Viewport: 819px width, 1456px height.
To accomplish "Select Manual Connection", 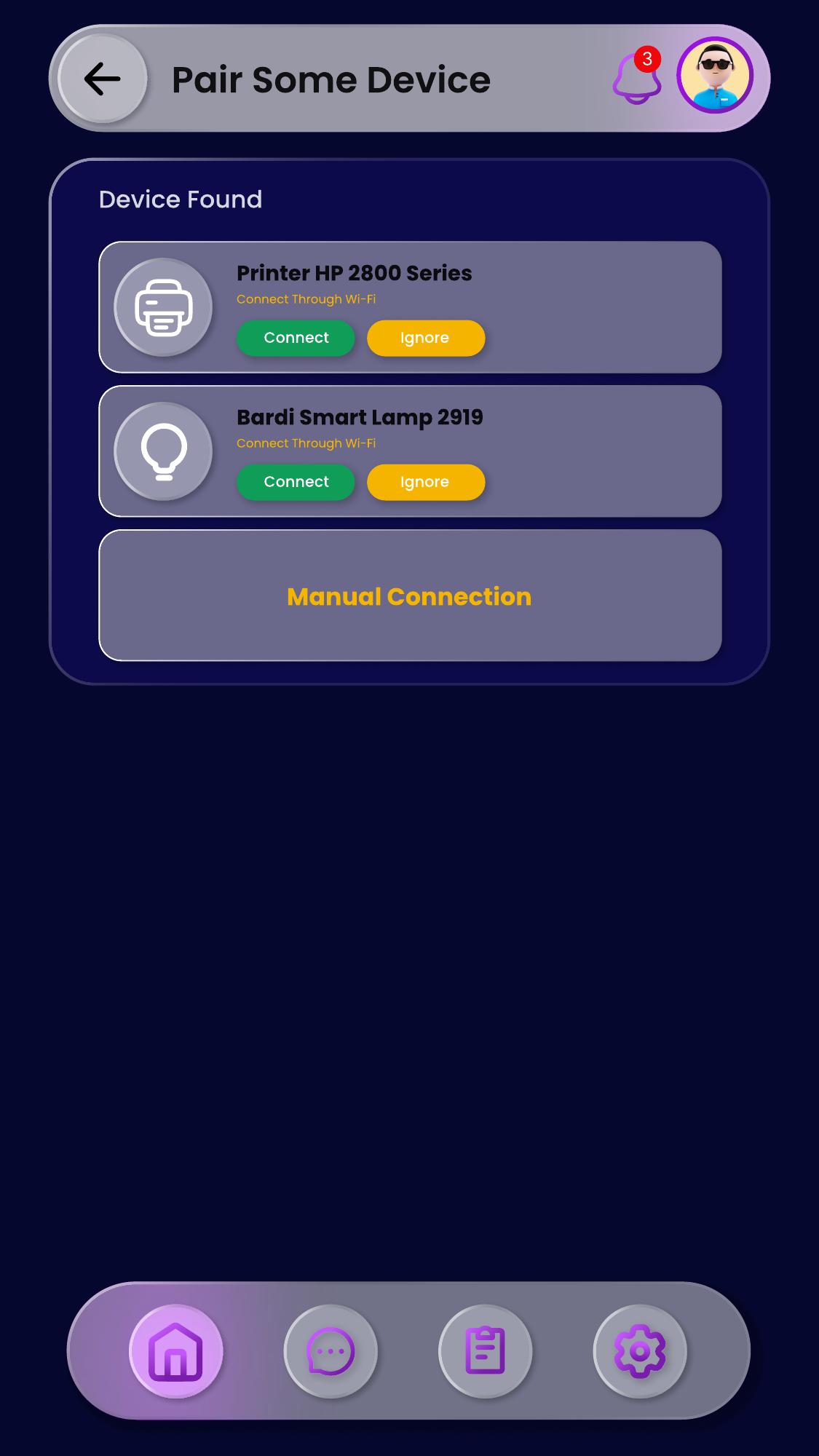I will [410, 596].
